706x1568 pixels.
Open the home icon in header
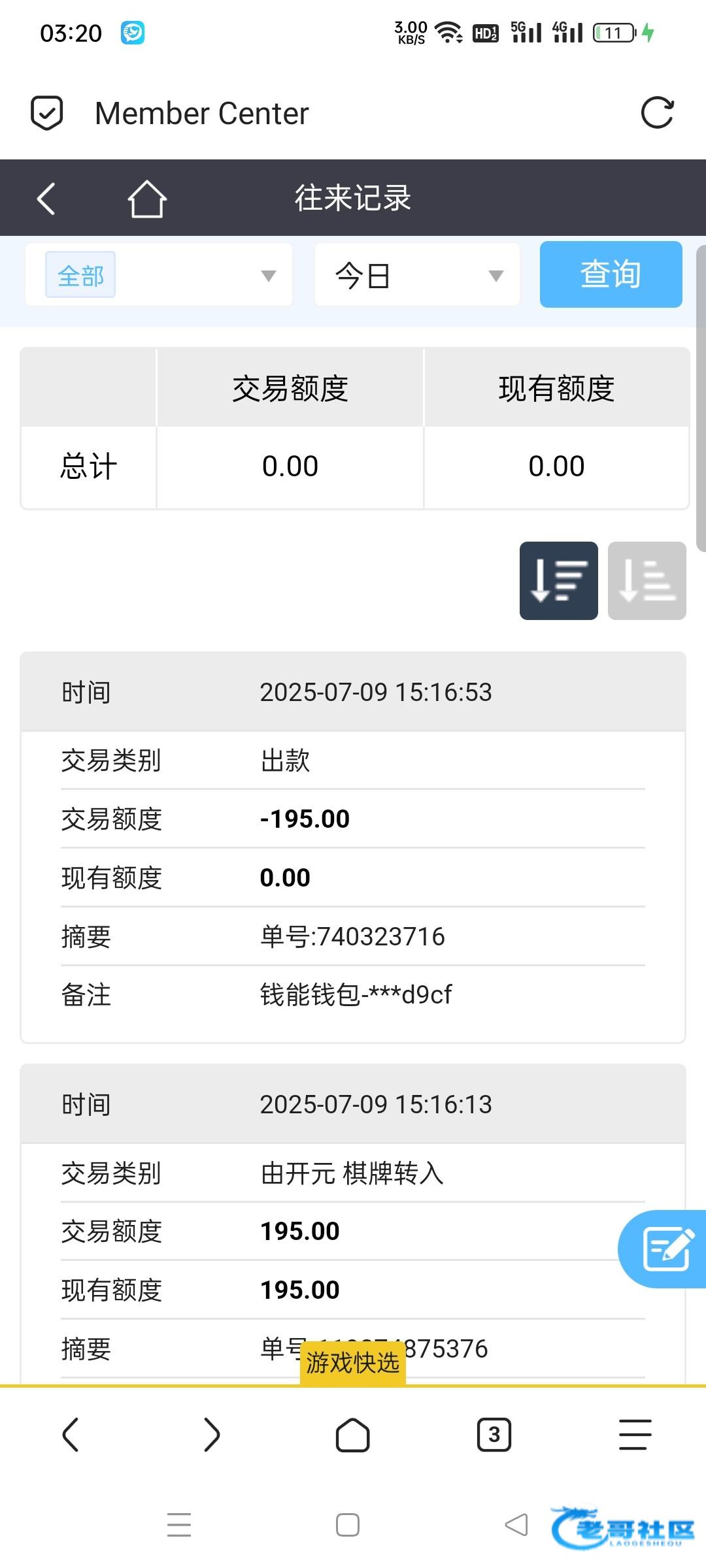tap(146, 199)
